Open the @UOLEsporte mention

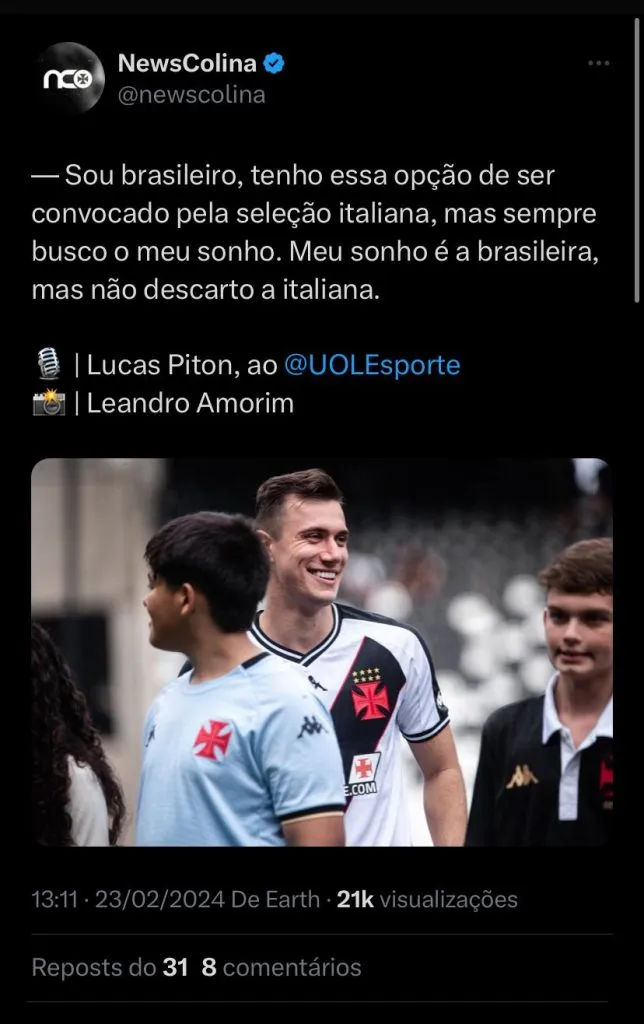point(372,365)
